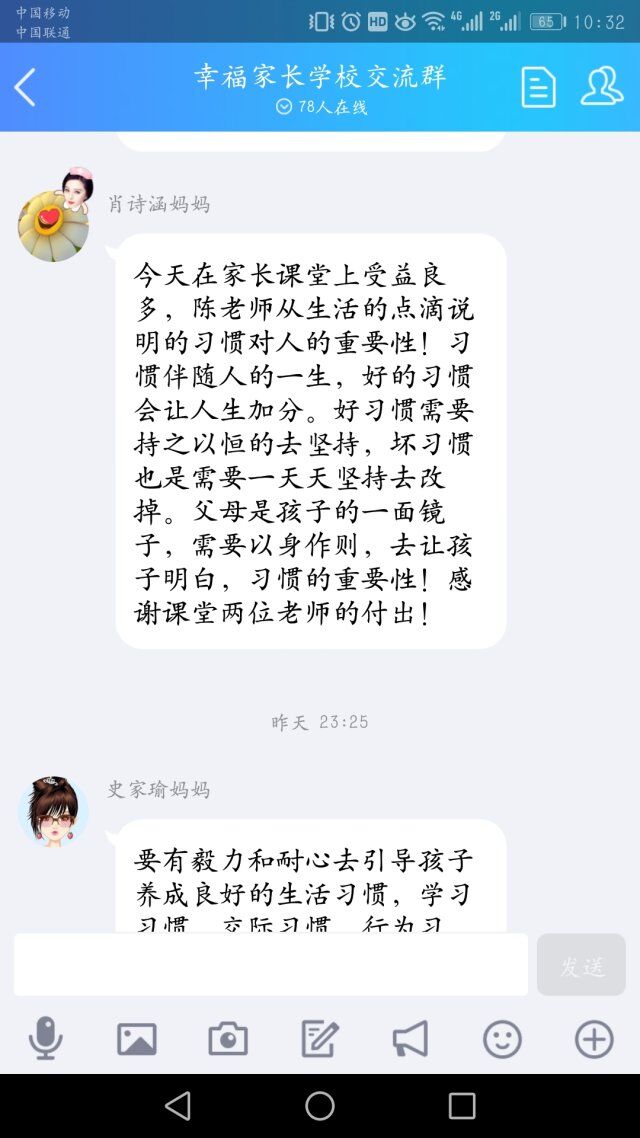
Task: Open the megaphone announcement tool
Action: coord(411,1039)
